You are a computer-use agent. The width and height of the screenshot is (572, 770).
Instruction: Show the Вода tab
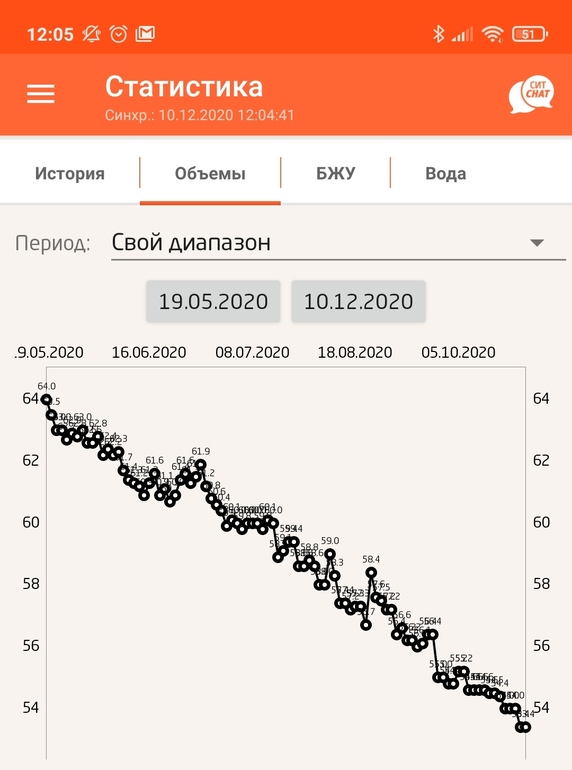(x=445, y=173)
